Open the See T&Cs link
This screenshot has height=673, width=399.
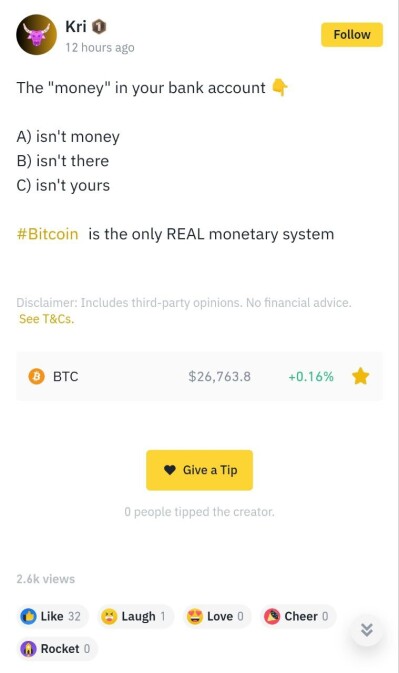46,319
